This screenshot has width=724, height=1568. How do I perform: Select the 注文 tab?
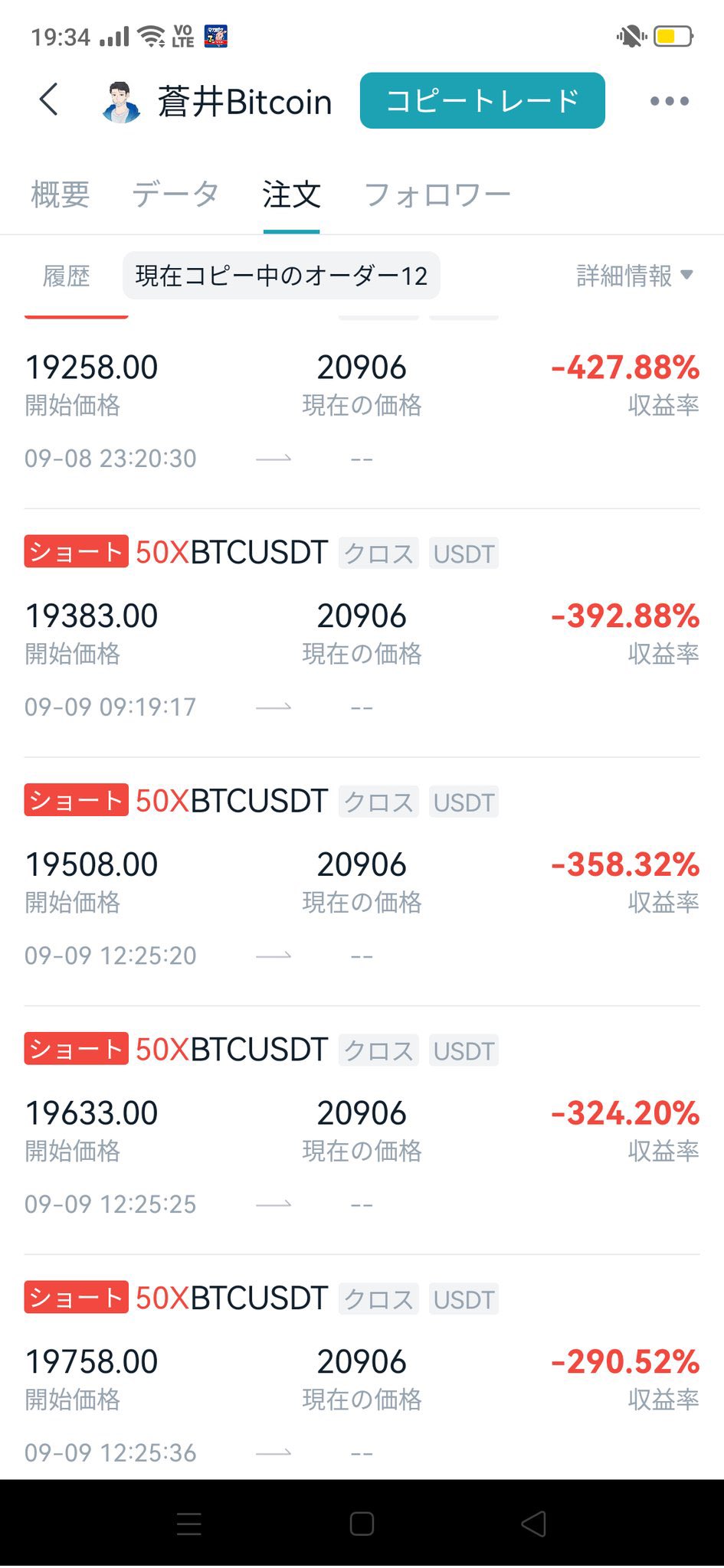291,194
